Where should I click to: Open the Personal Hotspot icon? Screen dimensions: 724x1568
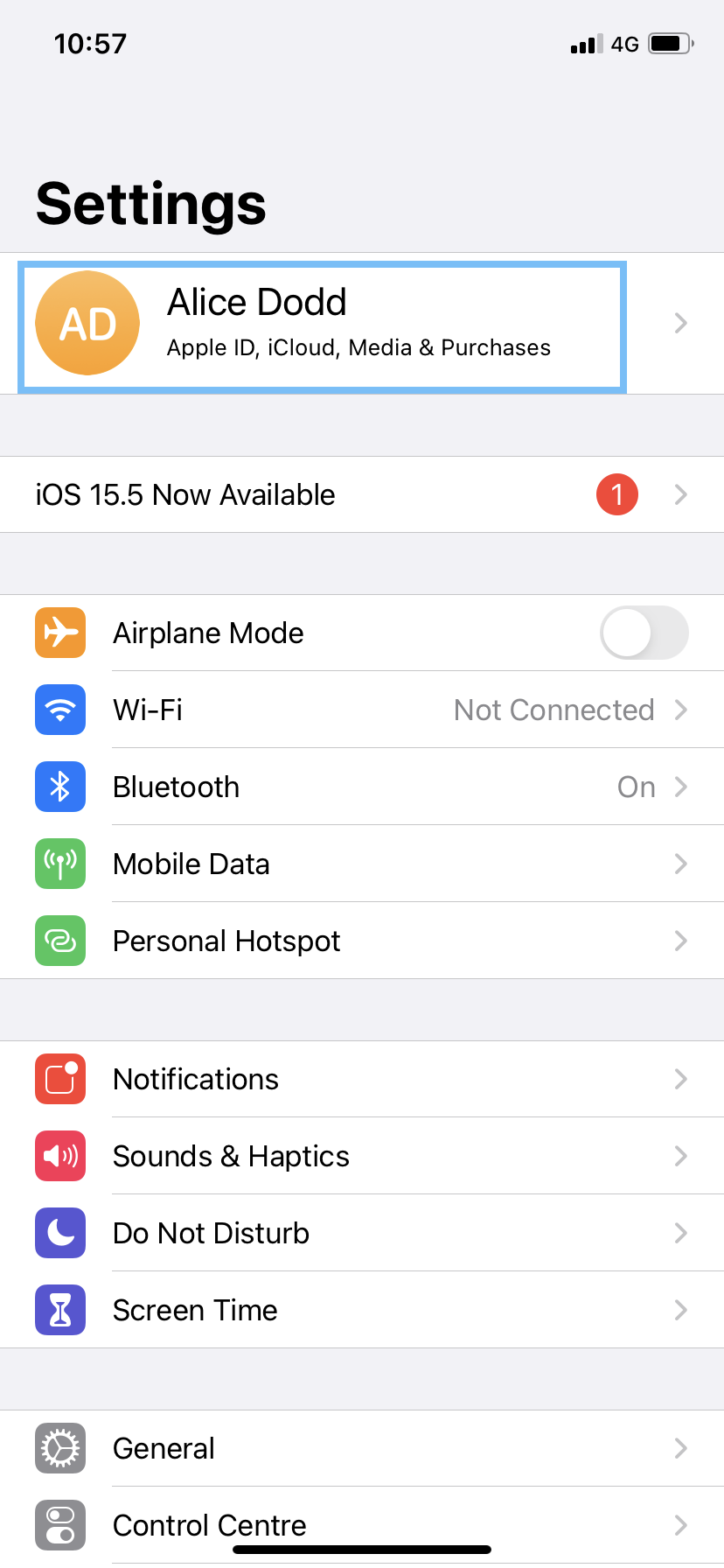coord(59,941)
